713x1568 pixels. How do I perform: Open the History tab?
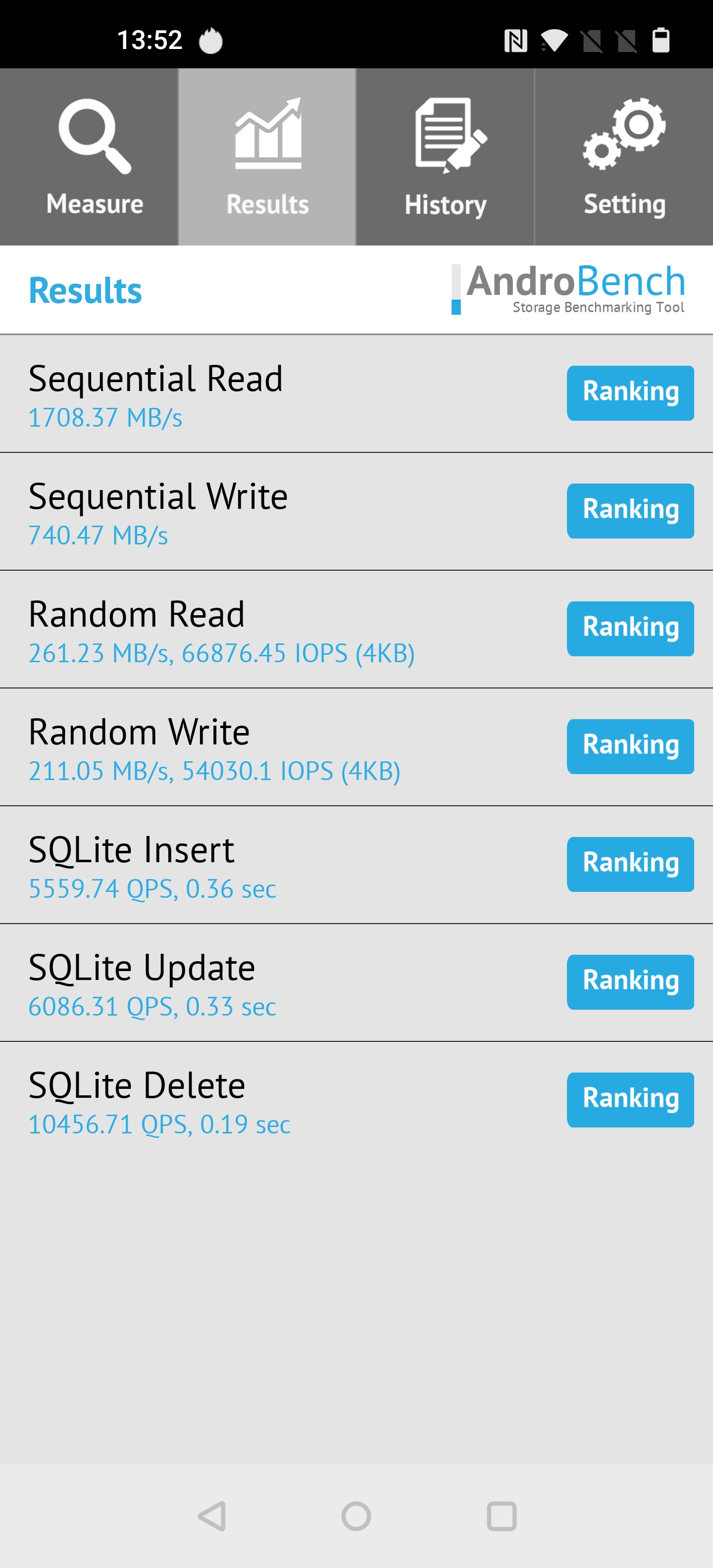coord(445,157)
